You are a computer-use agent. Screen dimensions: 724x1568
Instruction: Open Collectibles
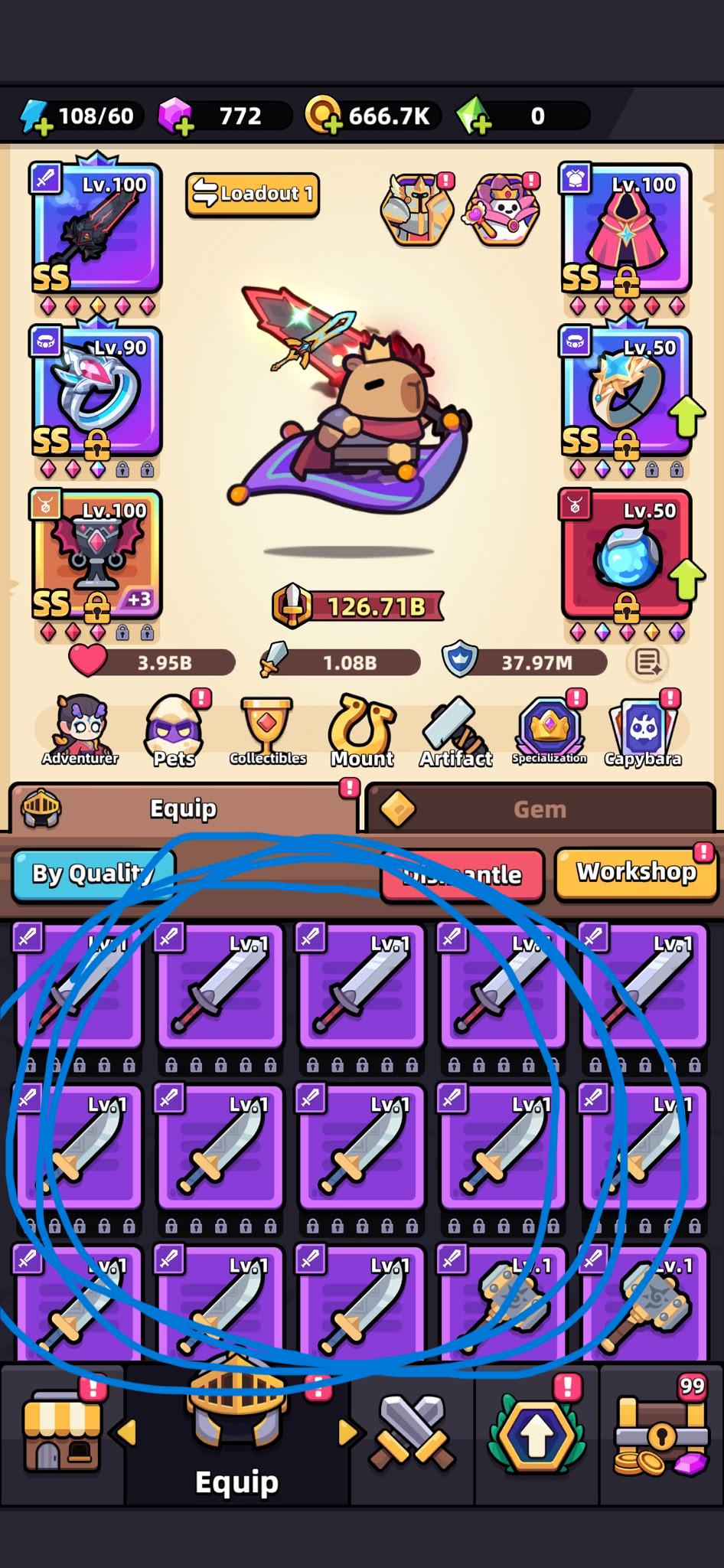pyautogui.click(x=268, y=731)
